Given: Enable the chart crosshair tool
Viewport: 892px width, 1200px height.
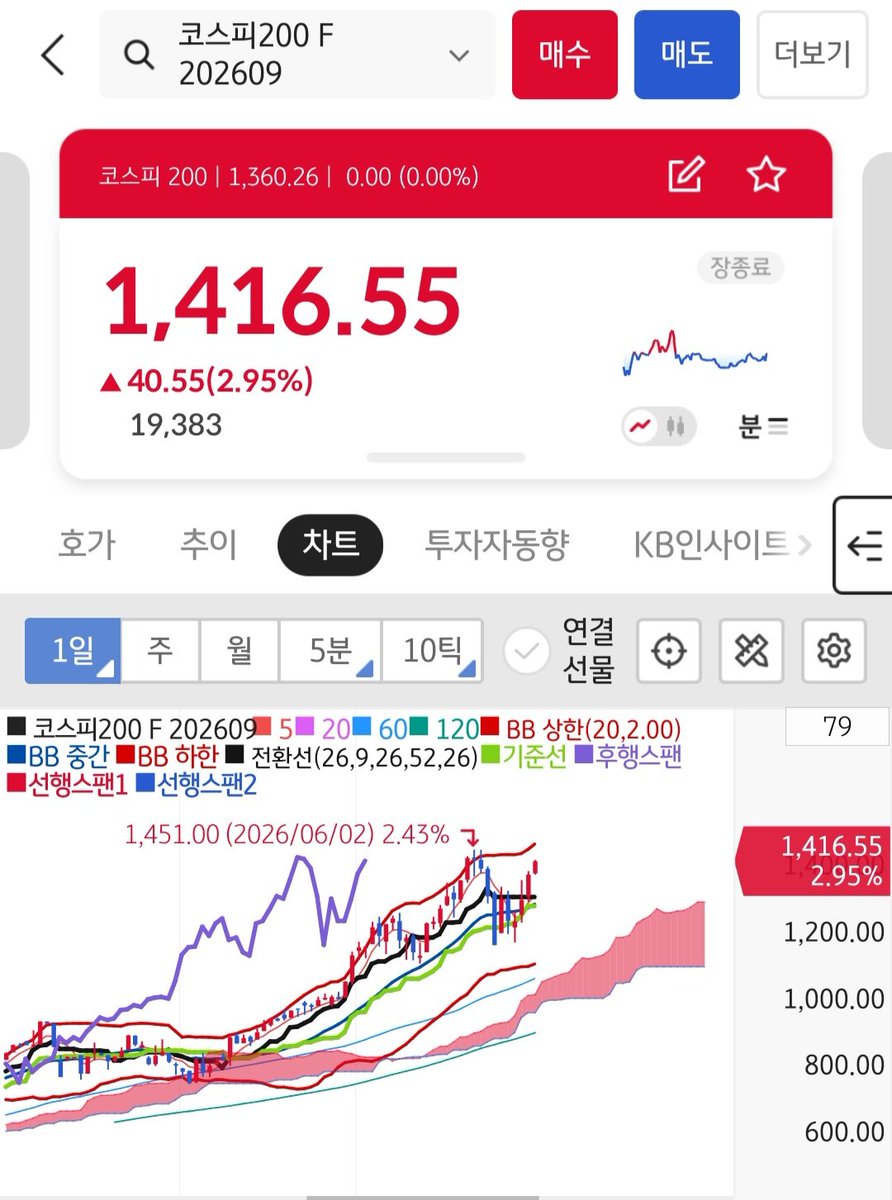Looking at the screenshot, I should tap(669, 651).
